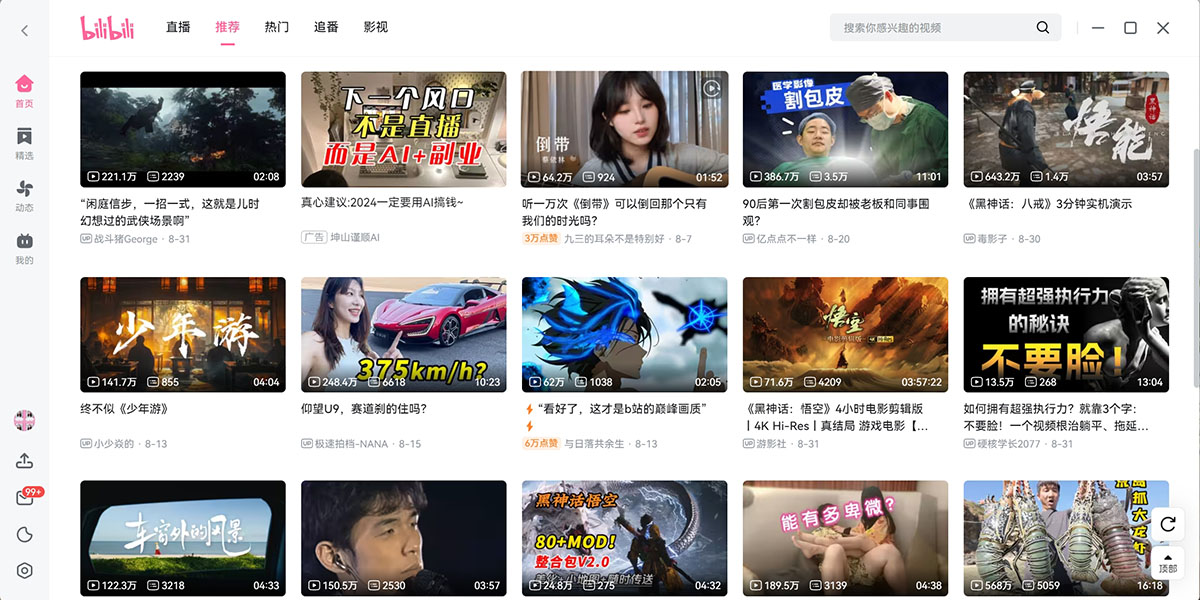The height and width of the screenshot is (600, 1200).
Task: Toggle dark mode with the moon icon
Action: click(x=25, y=535)
